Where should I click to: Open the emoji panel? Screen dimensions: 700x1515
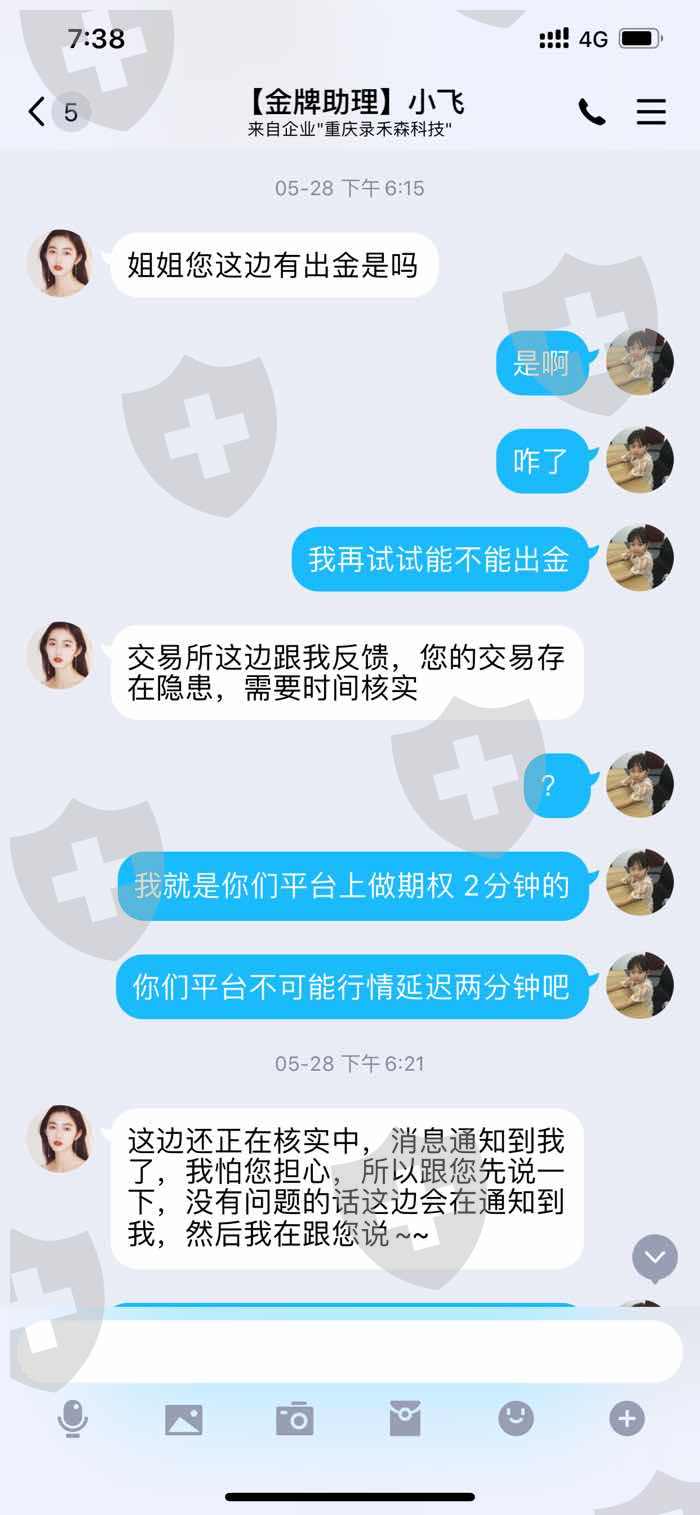coord(516,1418)
